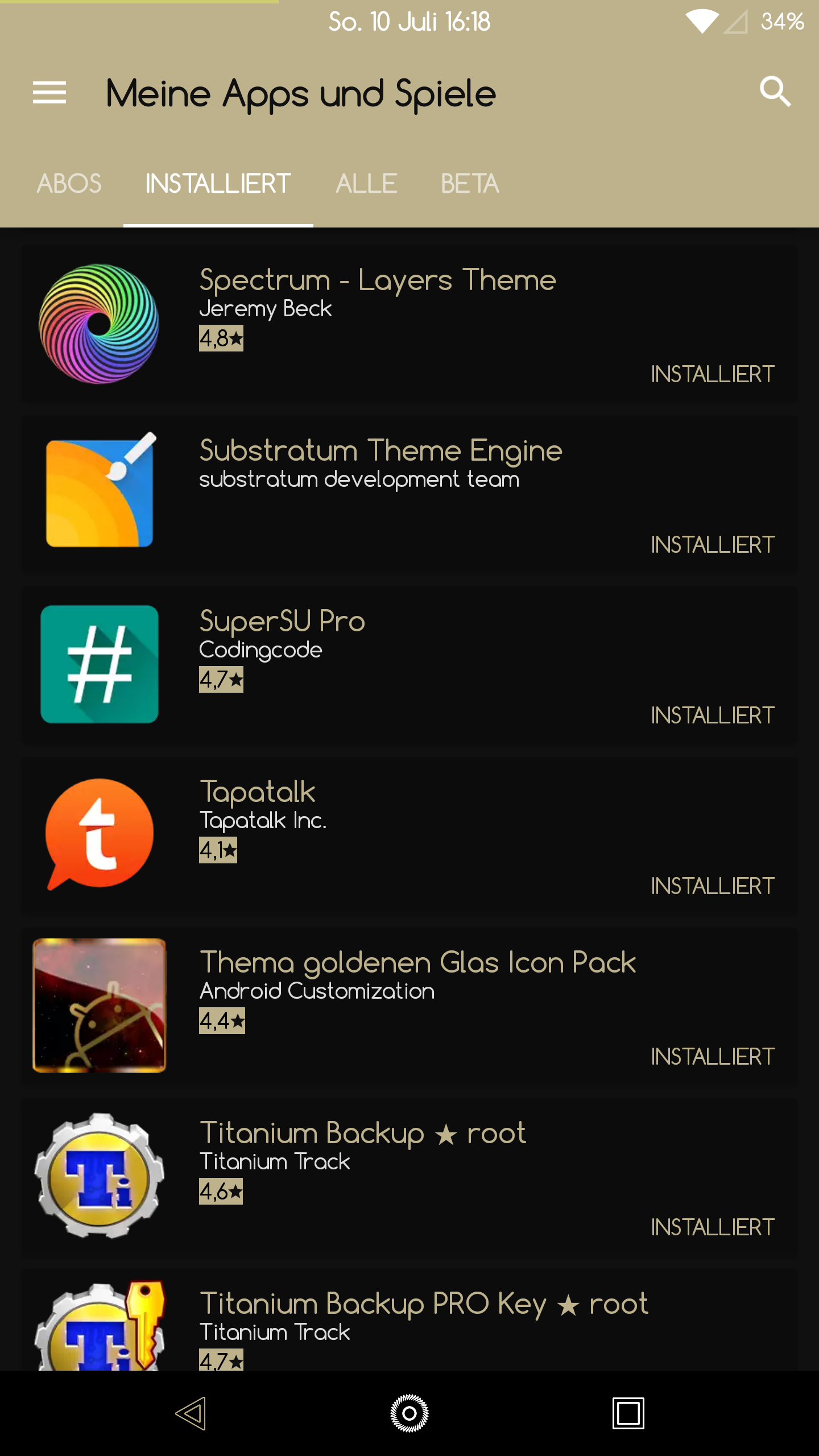Open Titanium Backup PRO Key entry
Viewport: 819px width, 1456px height.
click(x=409, y=1325)
